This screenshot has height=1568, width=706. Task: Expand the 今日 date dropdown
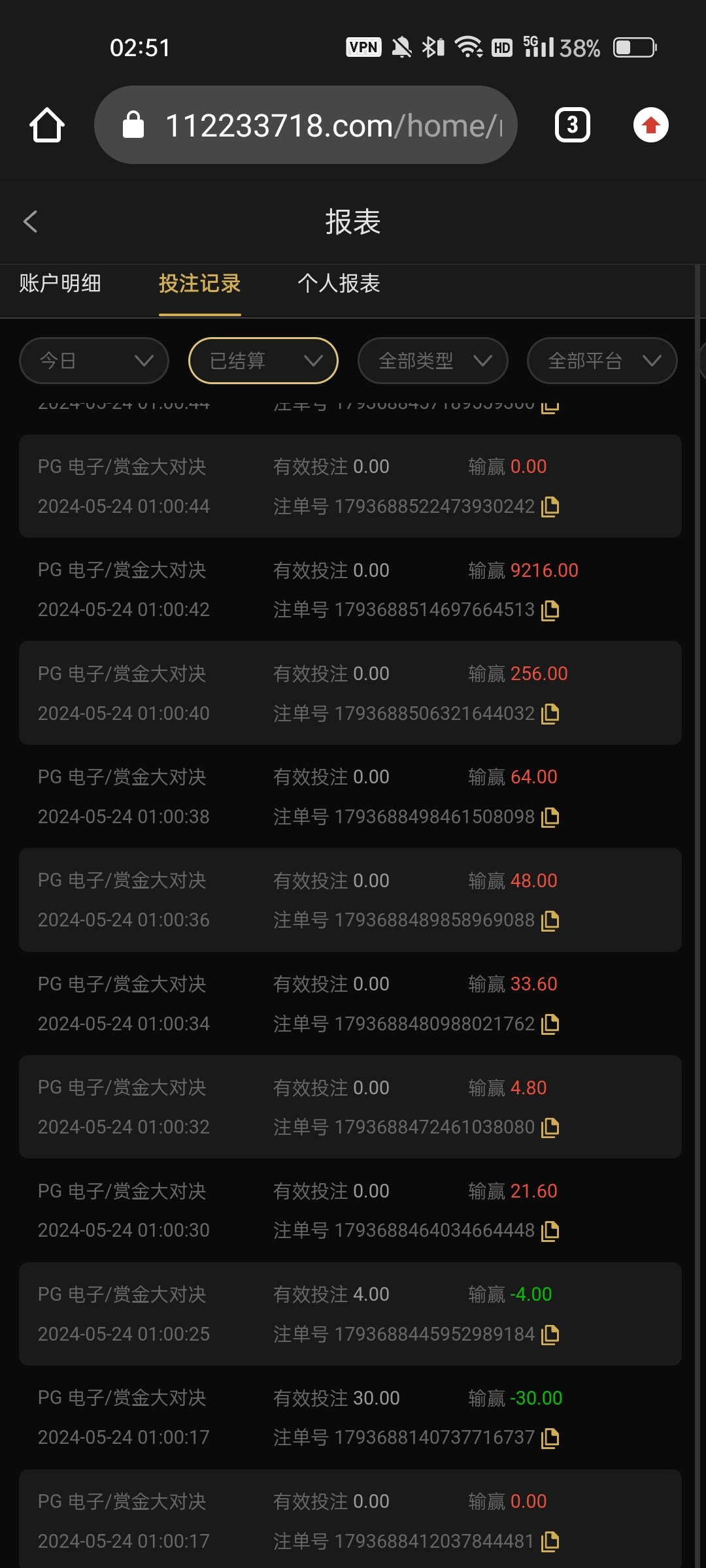[x=94, y=361]
